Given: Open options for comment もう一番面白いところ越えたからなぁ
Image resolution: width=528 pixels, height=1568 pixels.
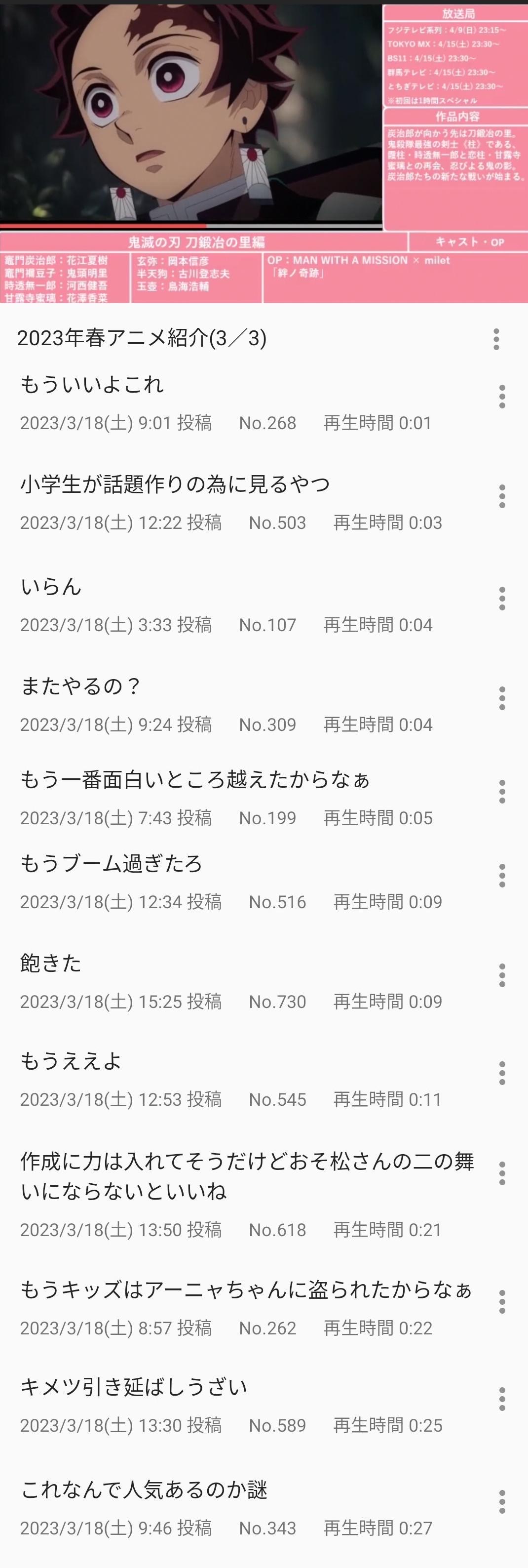Looking at the screenshot, I should click(502, 792).
